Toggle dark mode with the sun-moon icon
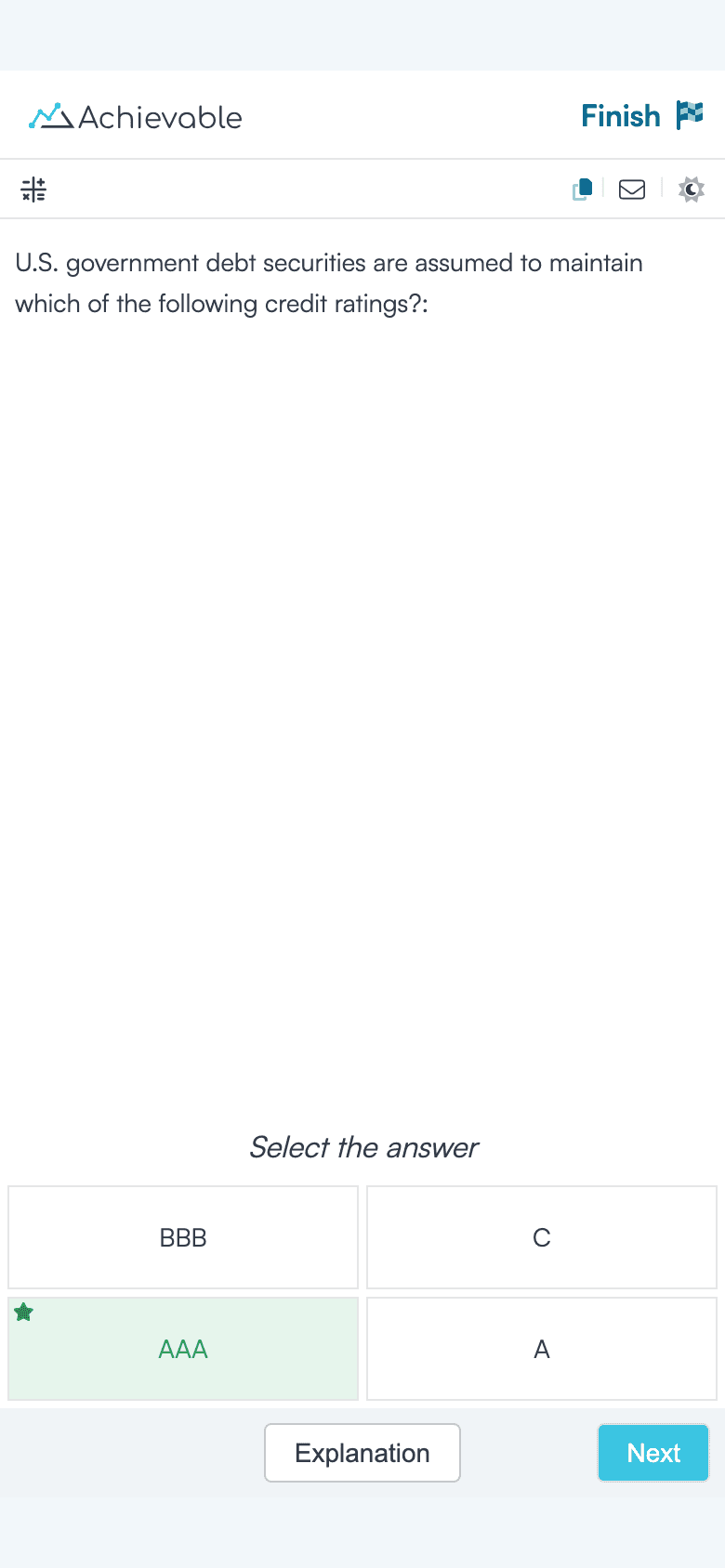This screenshot has width=725, height=1568. (691, 189)
